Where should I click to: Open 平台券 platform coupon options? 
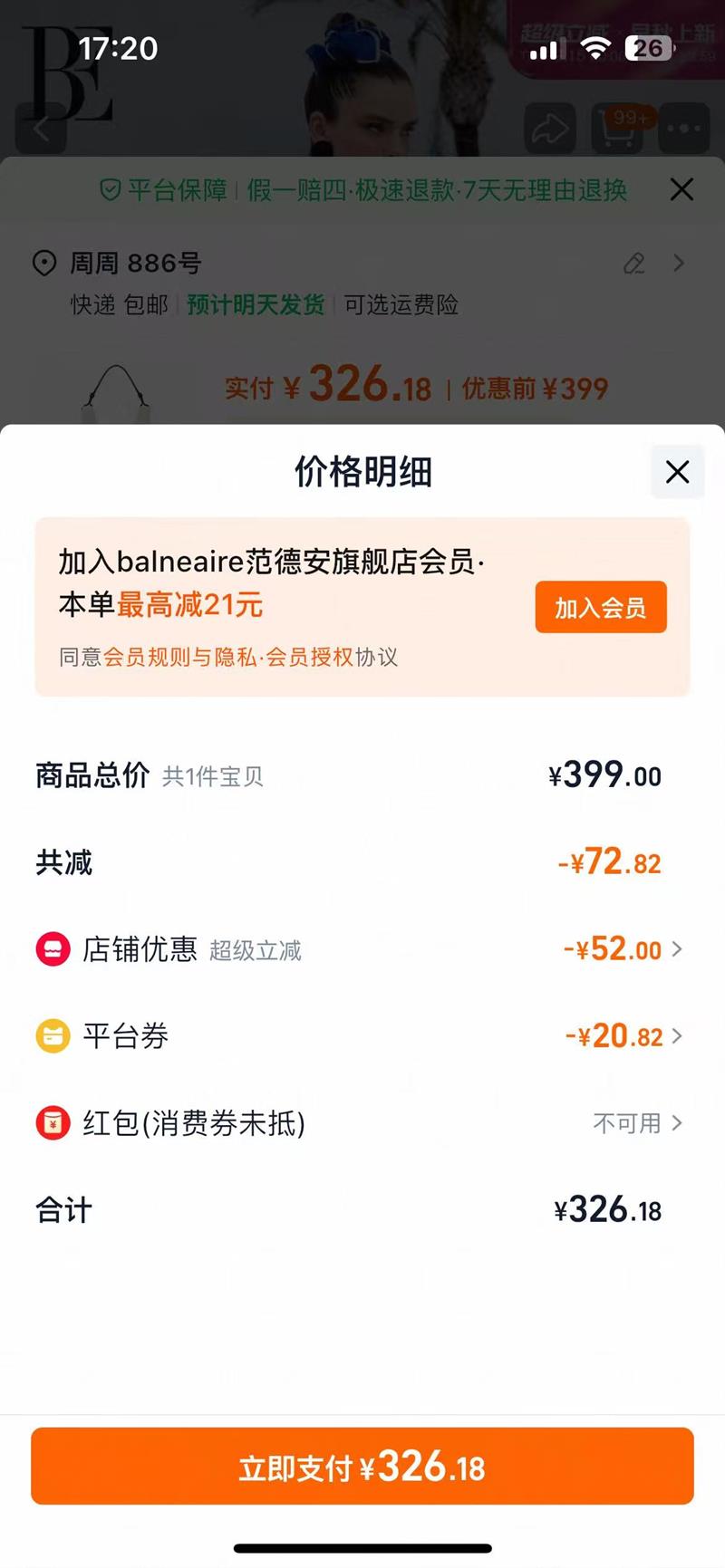(623, 1036)
